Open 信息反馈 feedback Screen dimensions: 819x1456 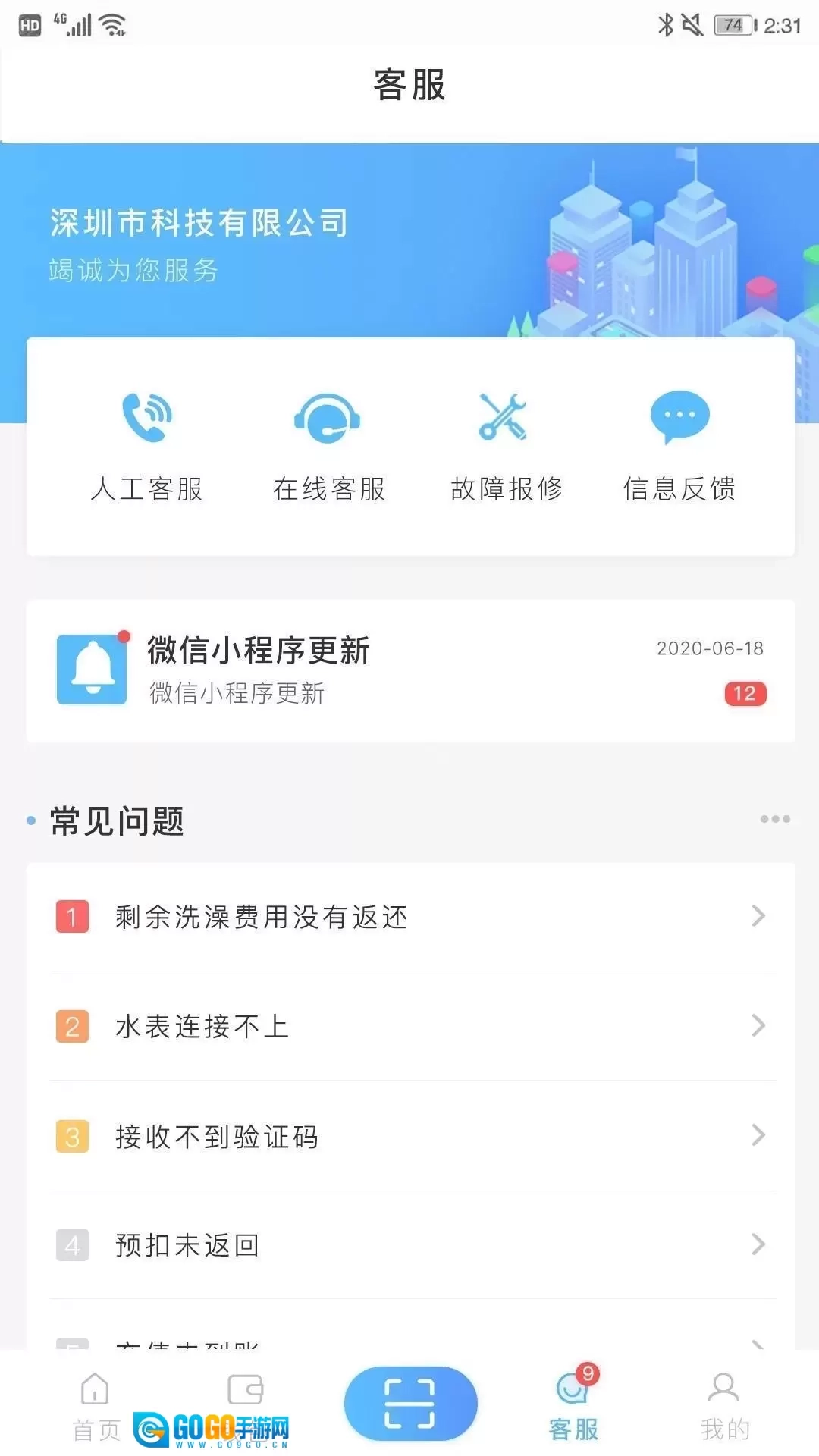pos(679,446)
